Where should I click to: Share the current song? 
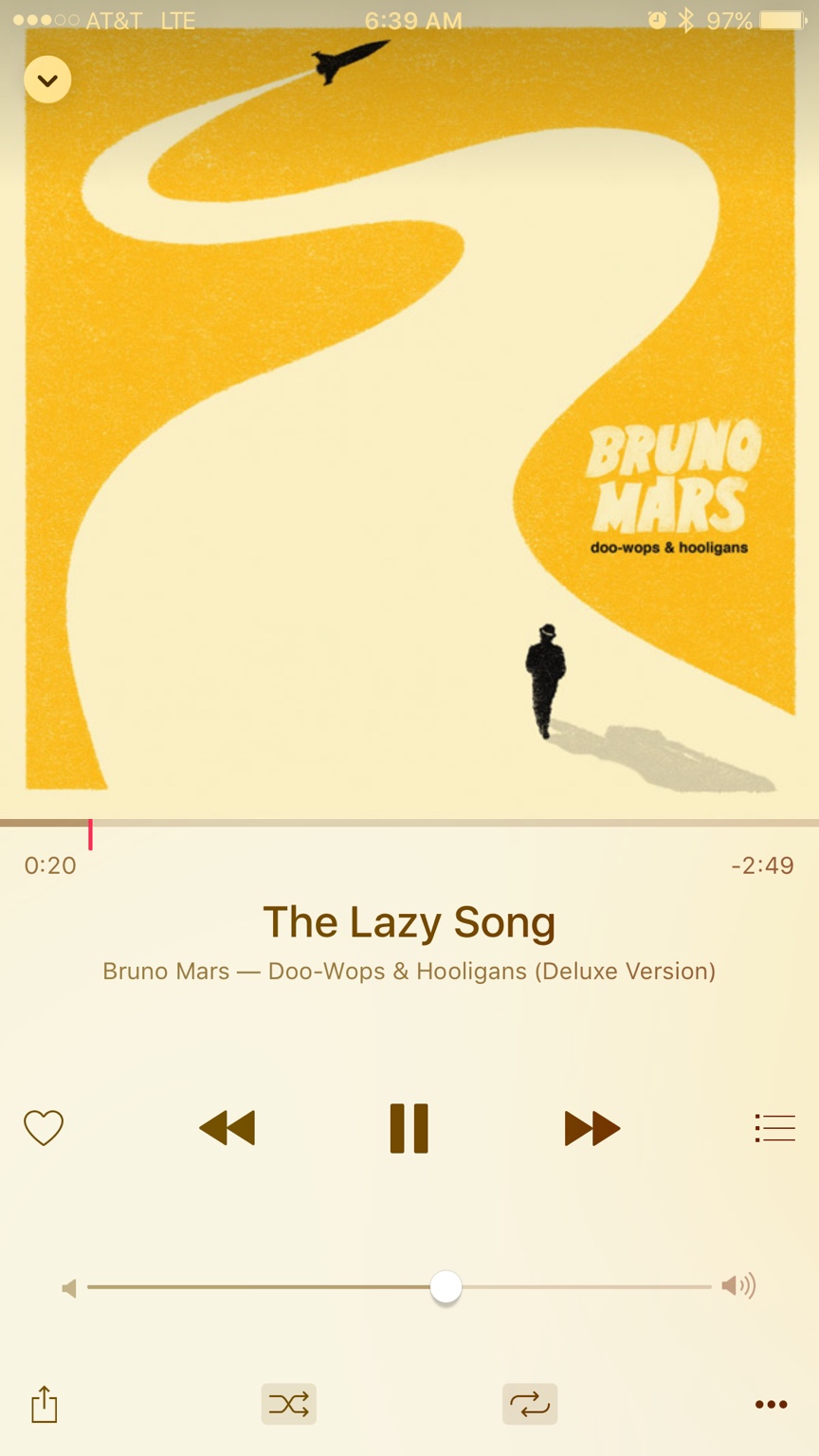click(45, 1404)
